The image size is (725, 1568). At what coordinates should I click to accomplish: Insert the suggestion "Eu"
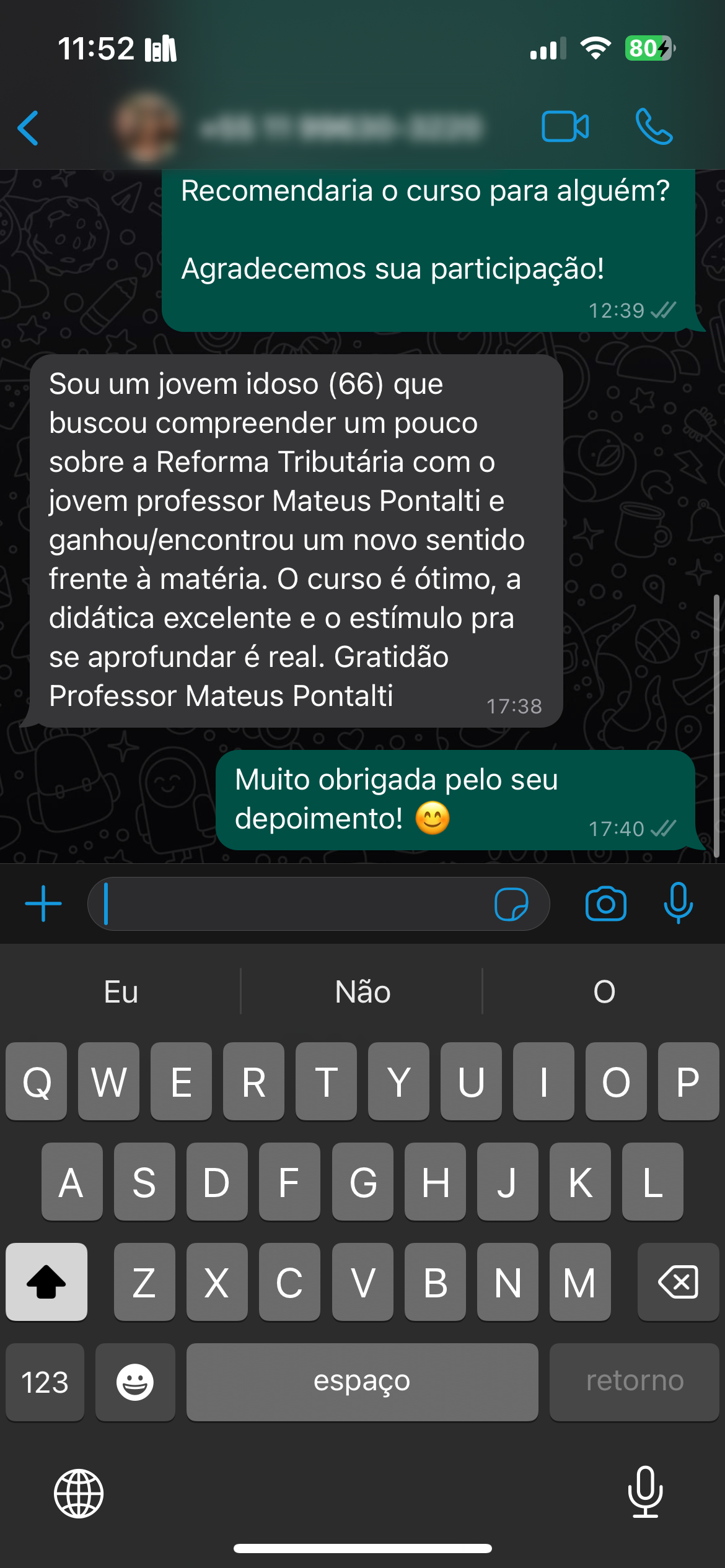coord(121,991)
